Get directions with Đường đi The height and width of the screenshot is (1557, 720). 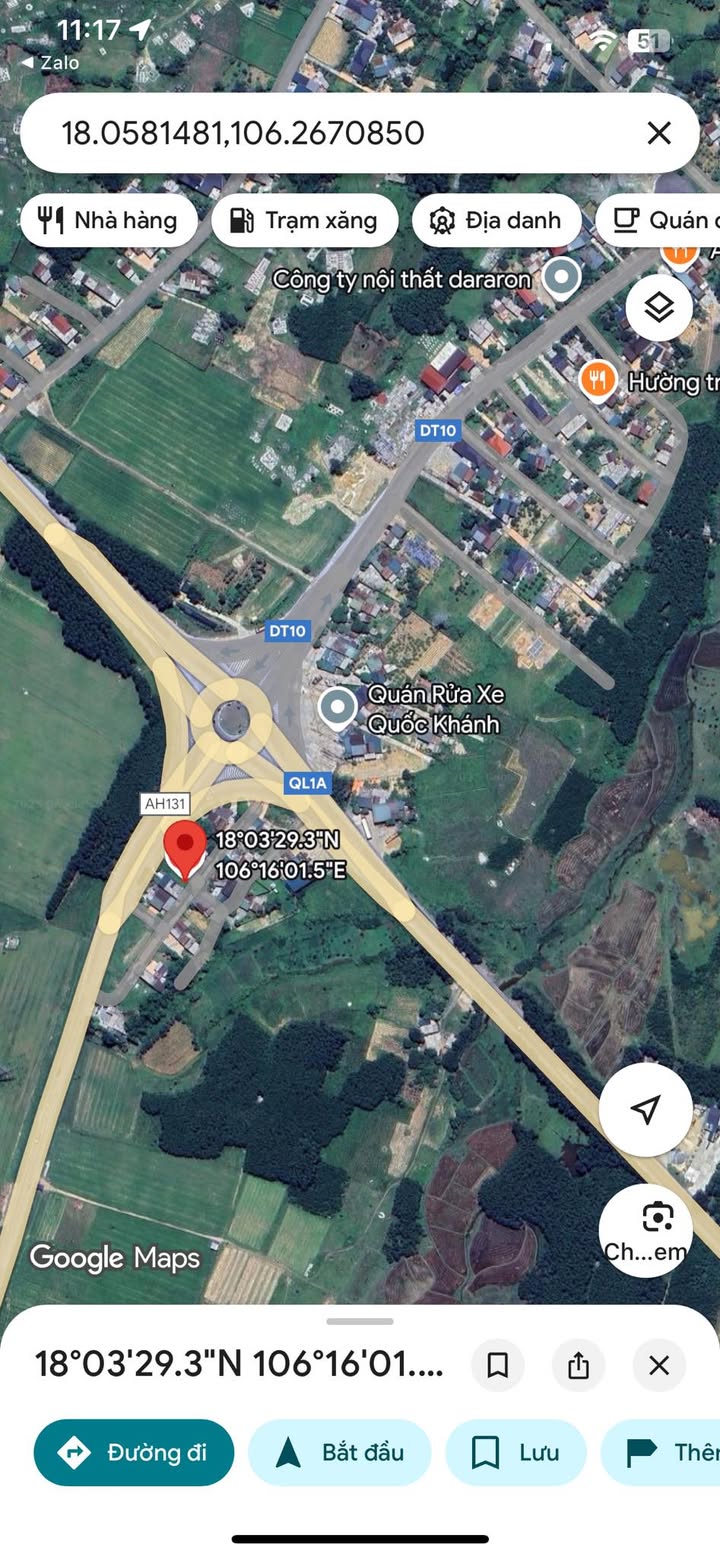click(133, 1452)
